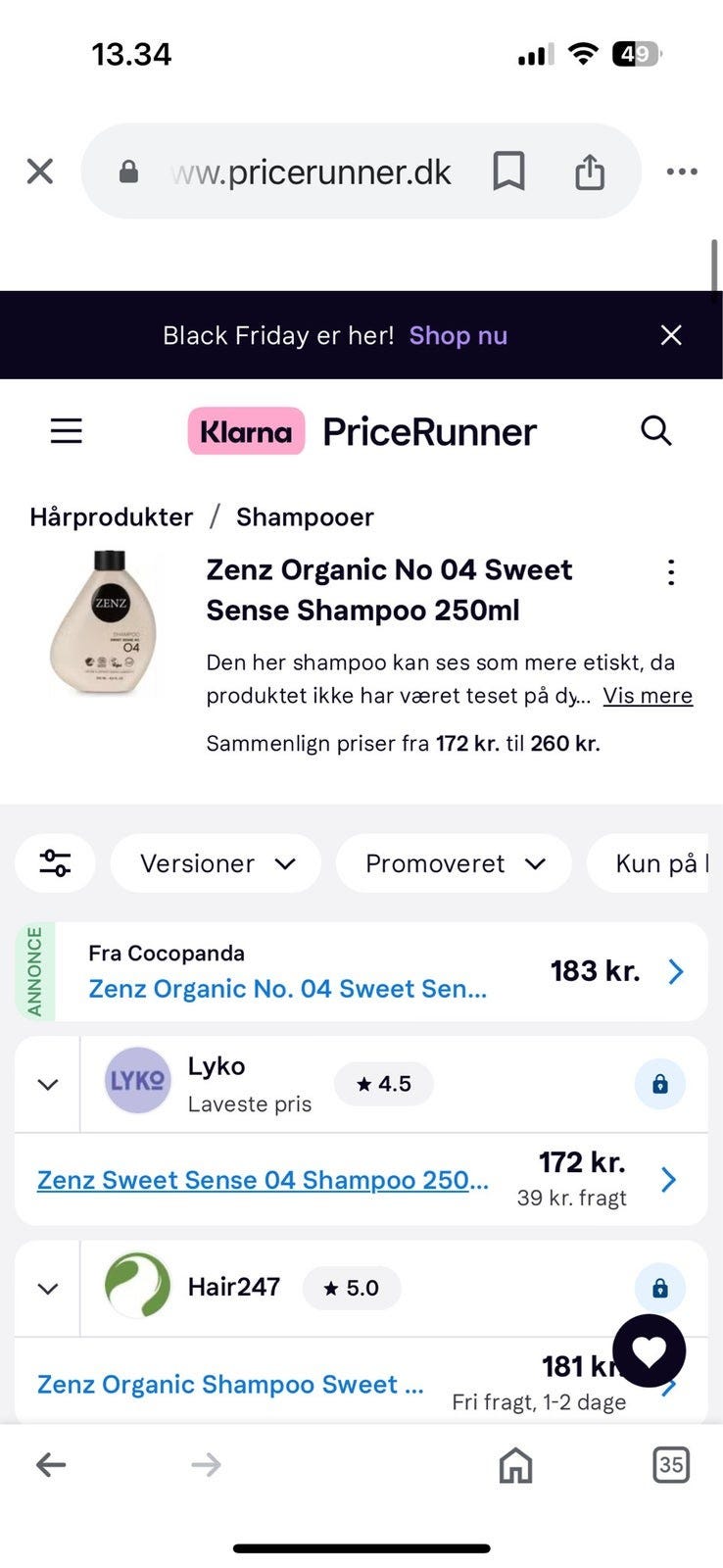Open the Shampooer category breadcrumb
723x1568 pixels.
click(305, 516)
